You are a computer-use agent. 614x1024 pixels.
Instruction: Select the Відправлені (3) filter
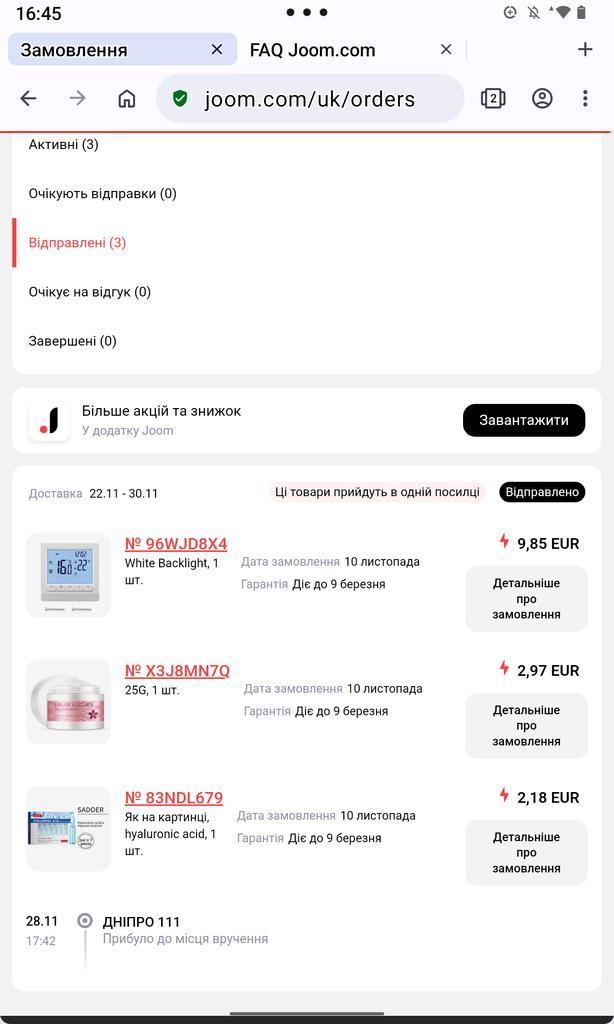coord(77,243)
